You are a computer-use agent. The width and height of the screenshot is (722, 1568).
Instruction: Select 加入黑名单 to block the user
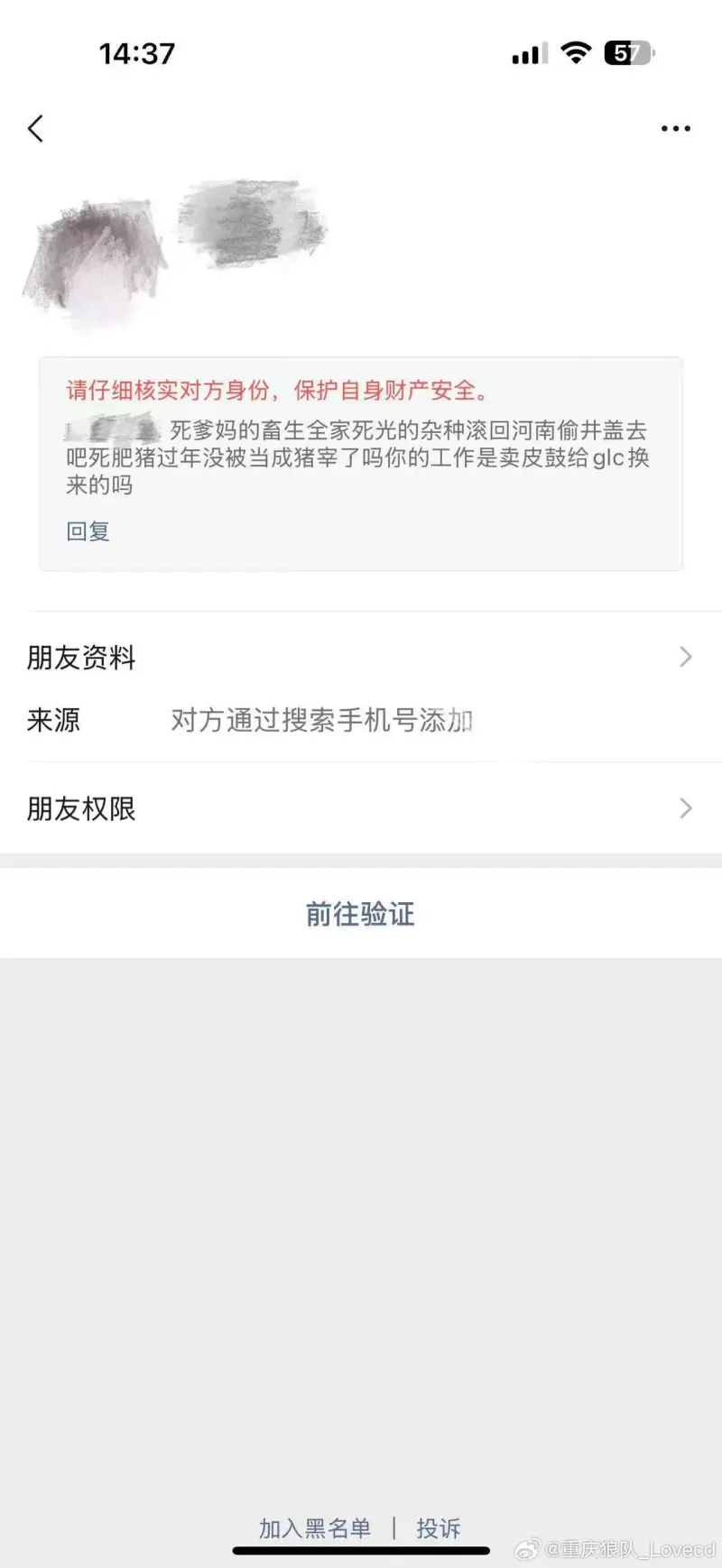tap(315, 1528)
